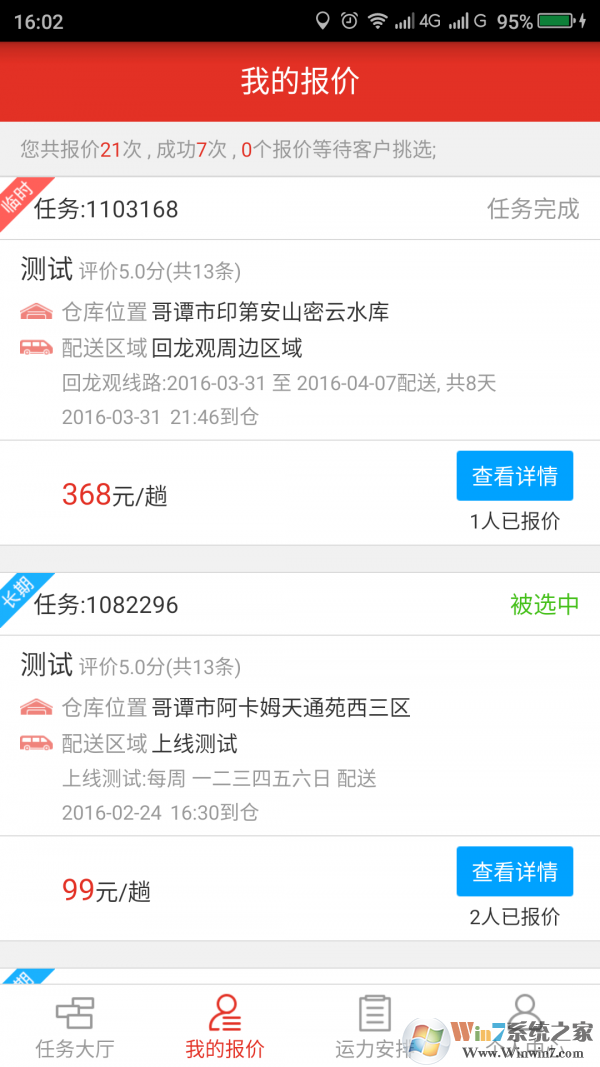Viewport: 600px width, 1067px height.
Task: View details for task 1082296
Action: tap(514, 871)
